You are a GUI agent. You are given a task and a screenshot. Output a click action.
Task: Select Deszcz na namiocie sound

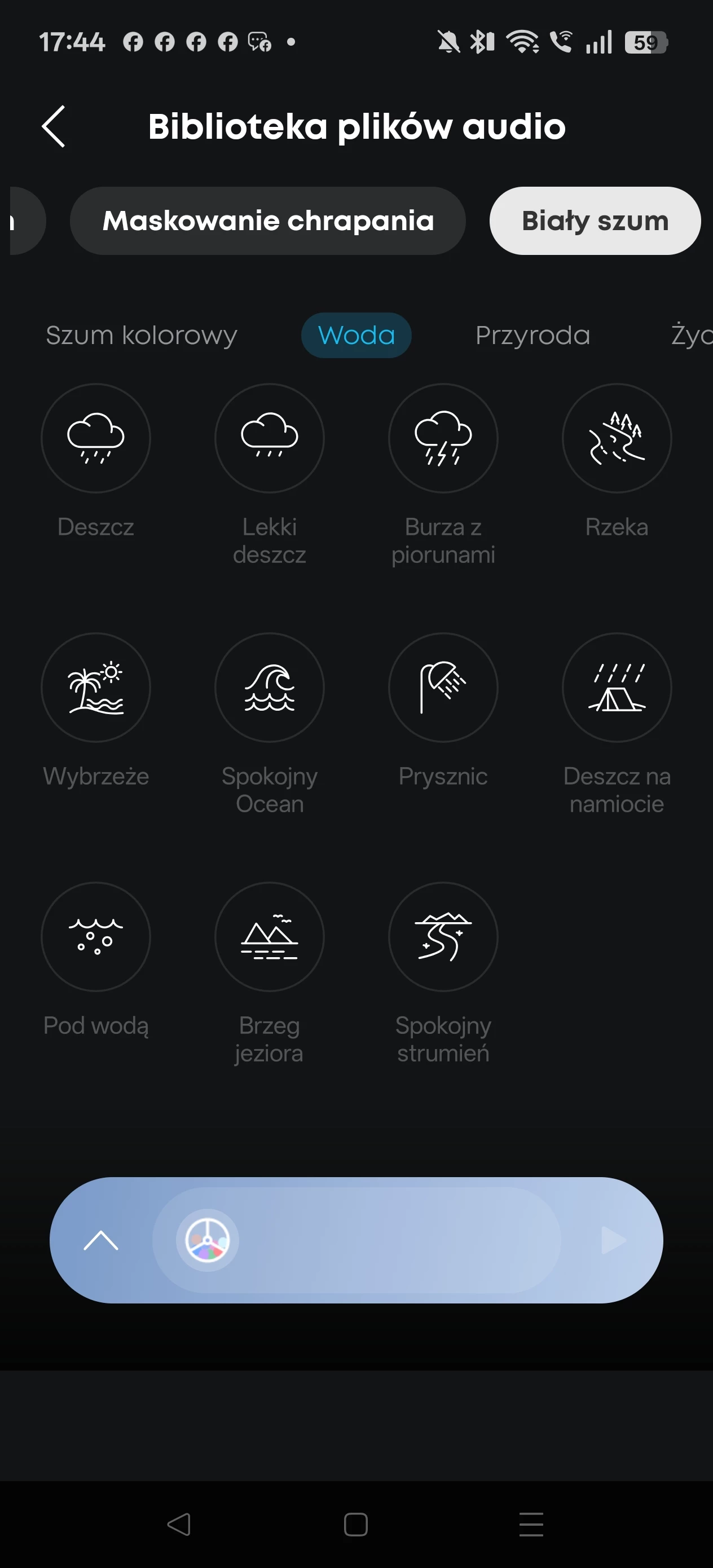616,687
